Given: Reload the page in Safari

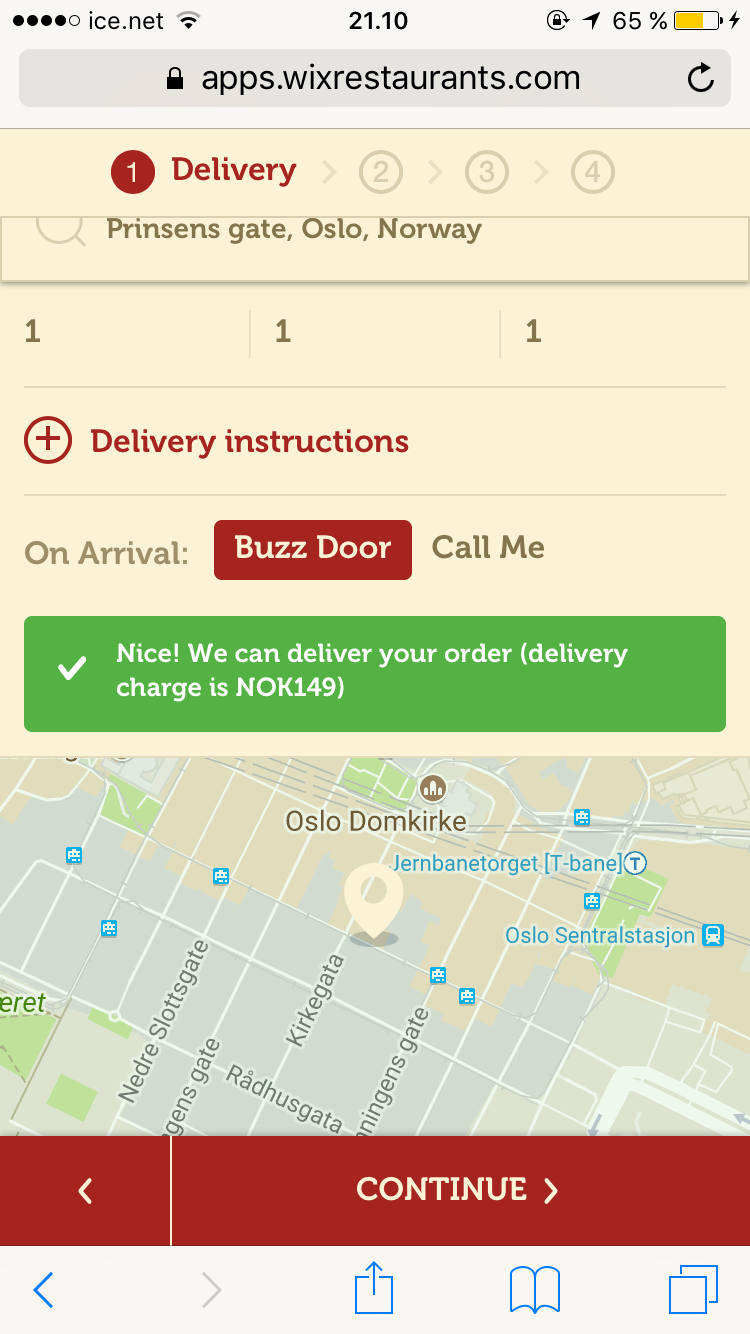Looking at the screenshot, I should pyautogui.click(x=702, y=78).
